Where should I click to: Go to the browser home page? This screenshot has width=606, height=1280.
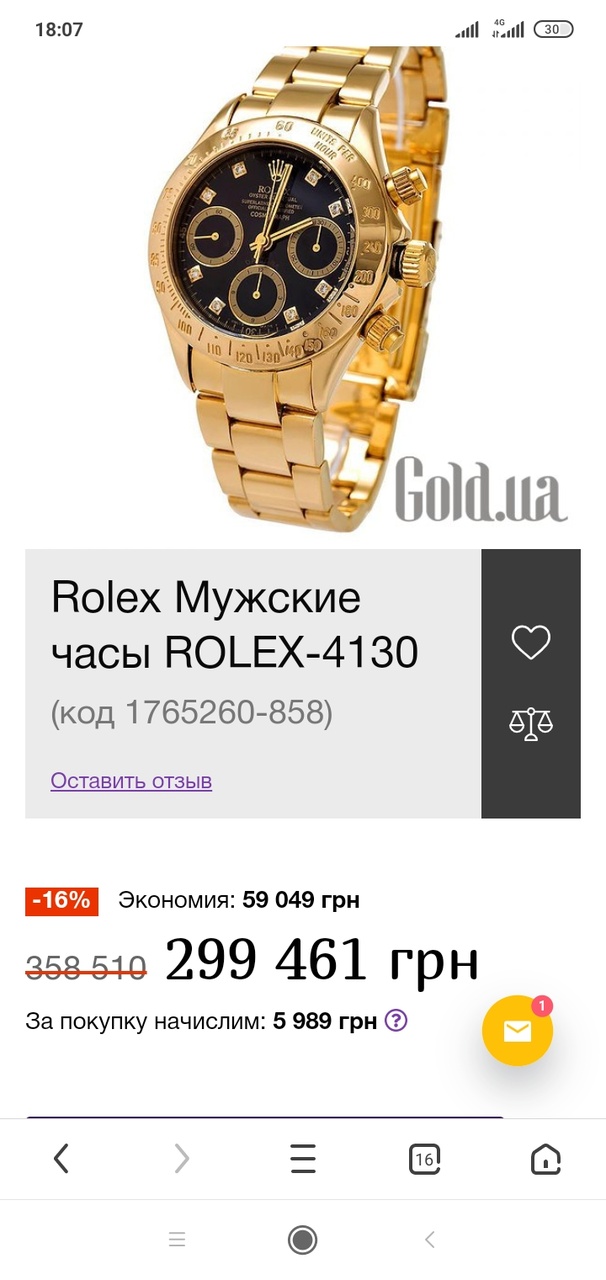545,1159
